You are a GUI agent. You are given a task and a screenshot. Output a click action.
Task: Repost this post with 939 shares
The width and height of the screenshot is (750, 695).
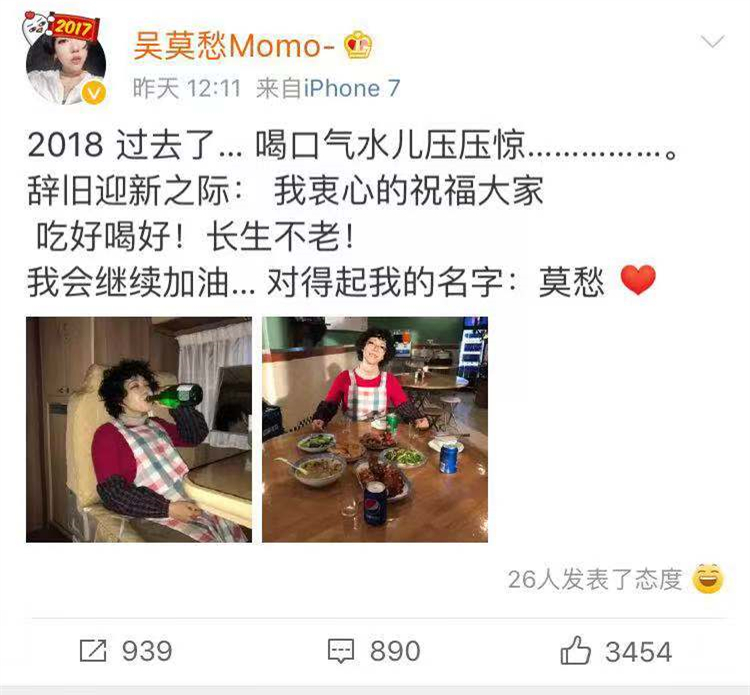click(x=125, y=652)
